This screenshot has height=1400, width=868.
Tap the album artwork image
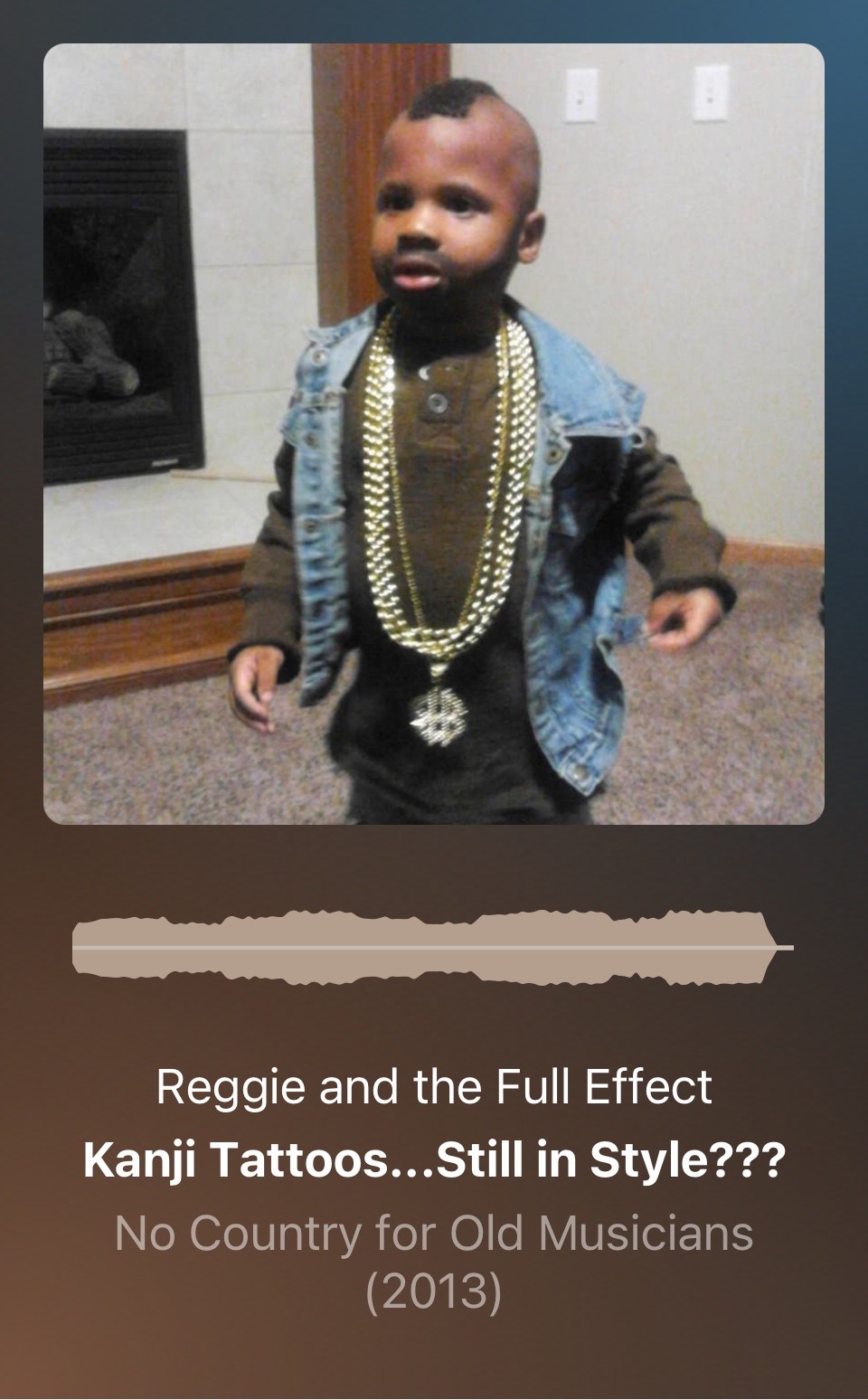434,434
